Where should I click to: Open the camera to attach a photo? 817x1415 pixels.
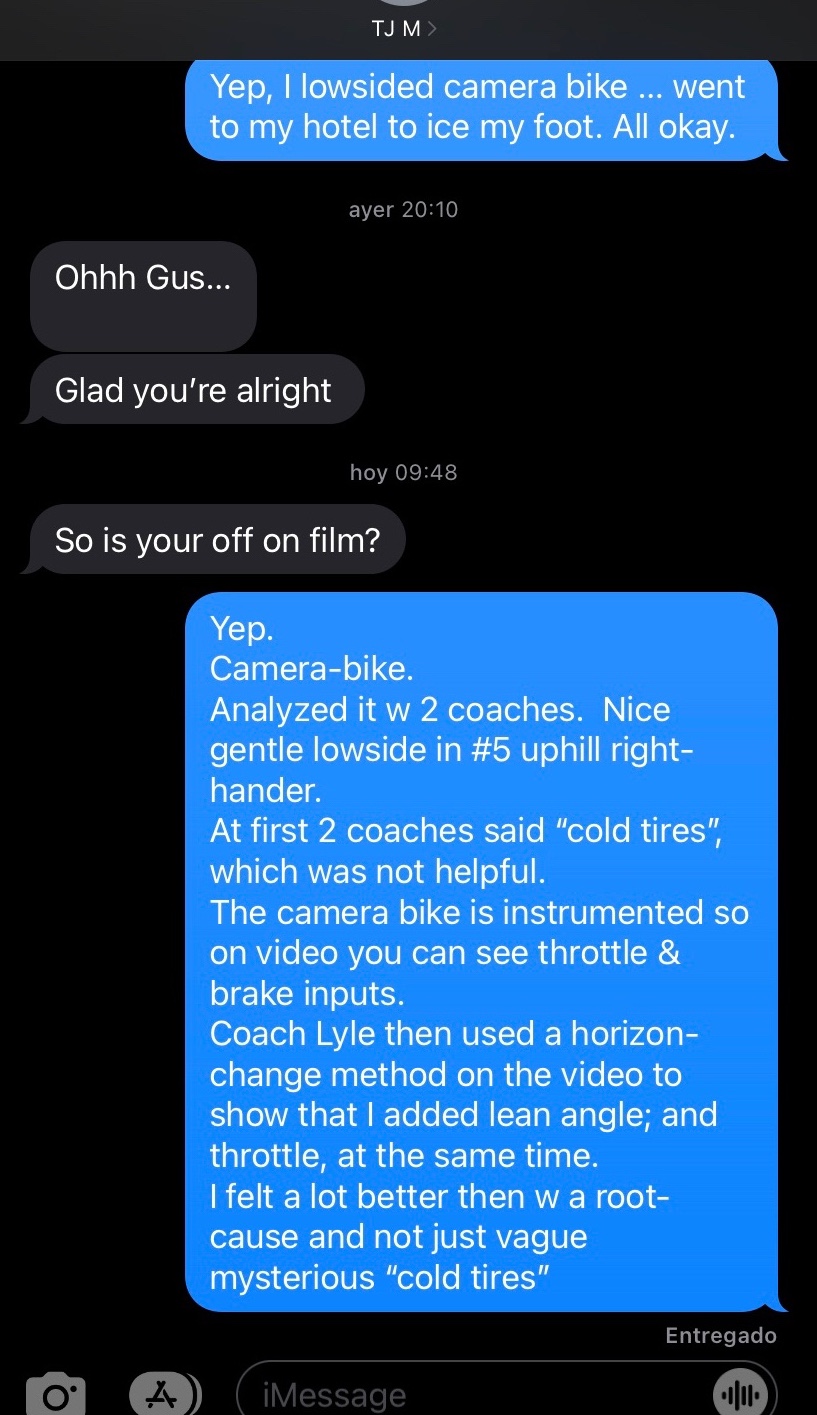click(x=55, y=1394)
